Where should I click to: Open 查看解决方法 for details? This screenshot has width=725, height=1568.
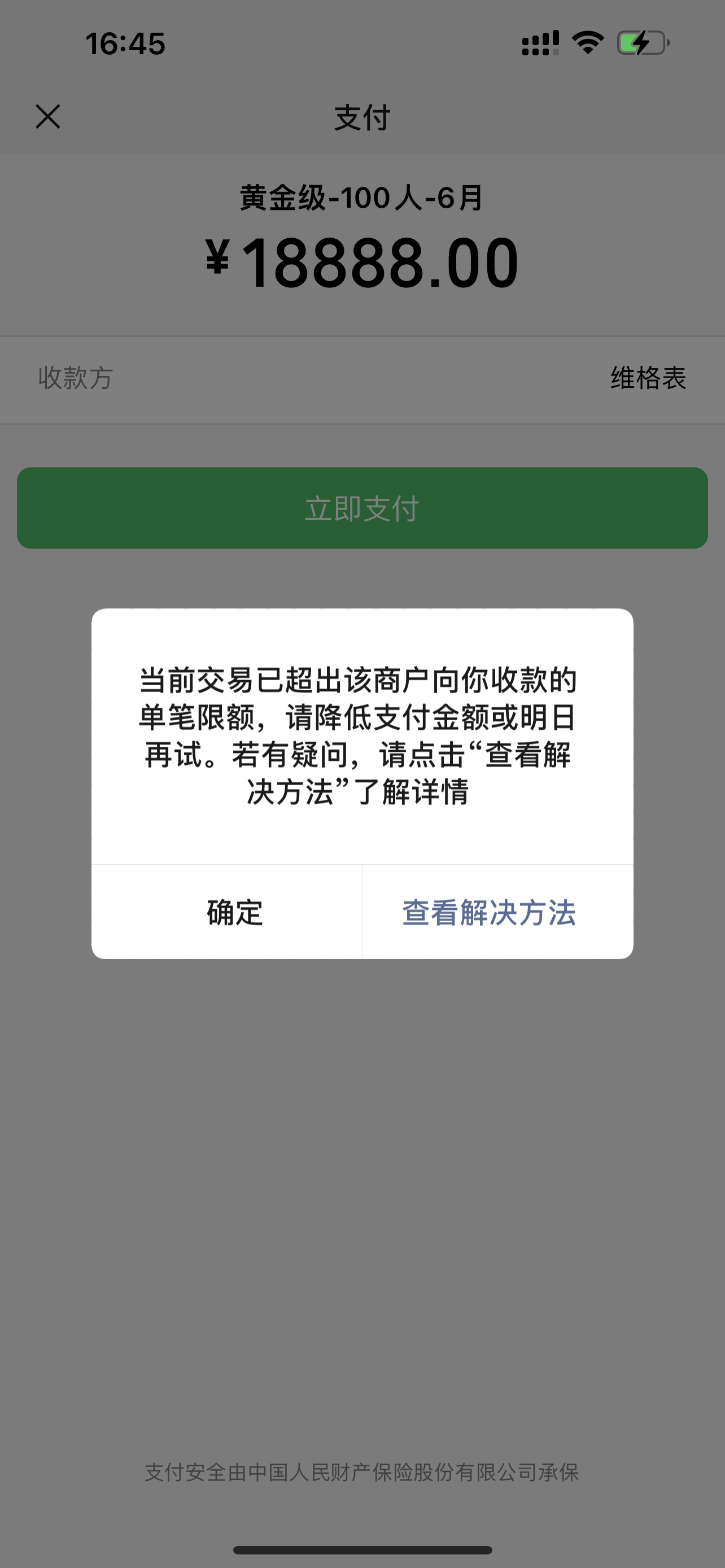point(489,912)
